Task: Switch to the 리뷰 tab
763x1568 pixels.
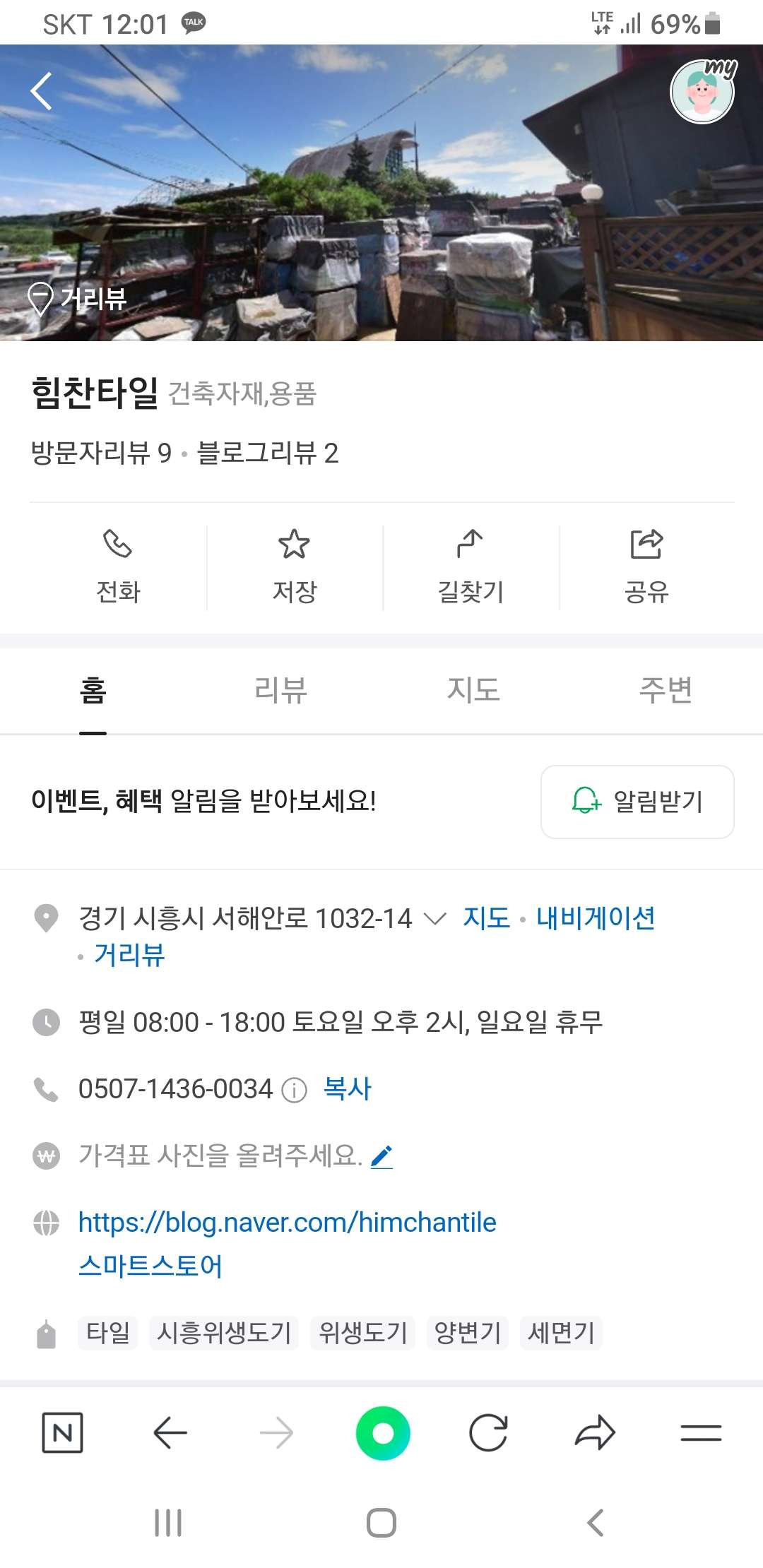Action: pyautogui.click(x=280, y=690)
